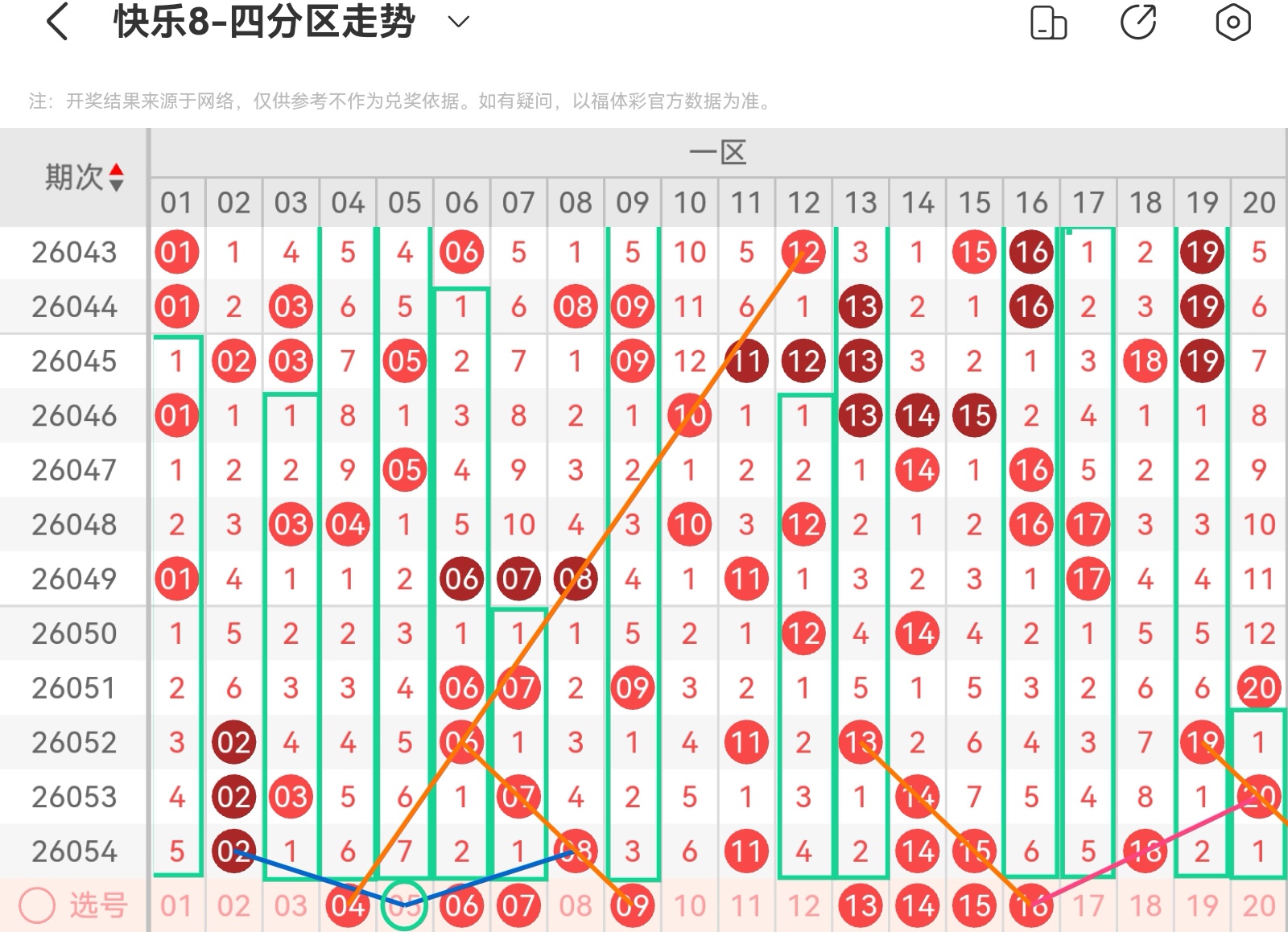Select number 17 in the 选号 row
Screen dimensions: 1288x932
coord(1088,906)
